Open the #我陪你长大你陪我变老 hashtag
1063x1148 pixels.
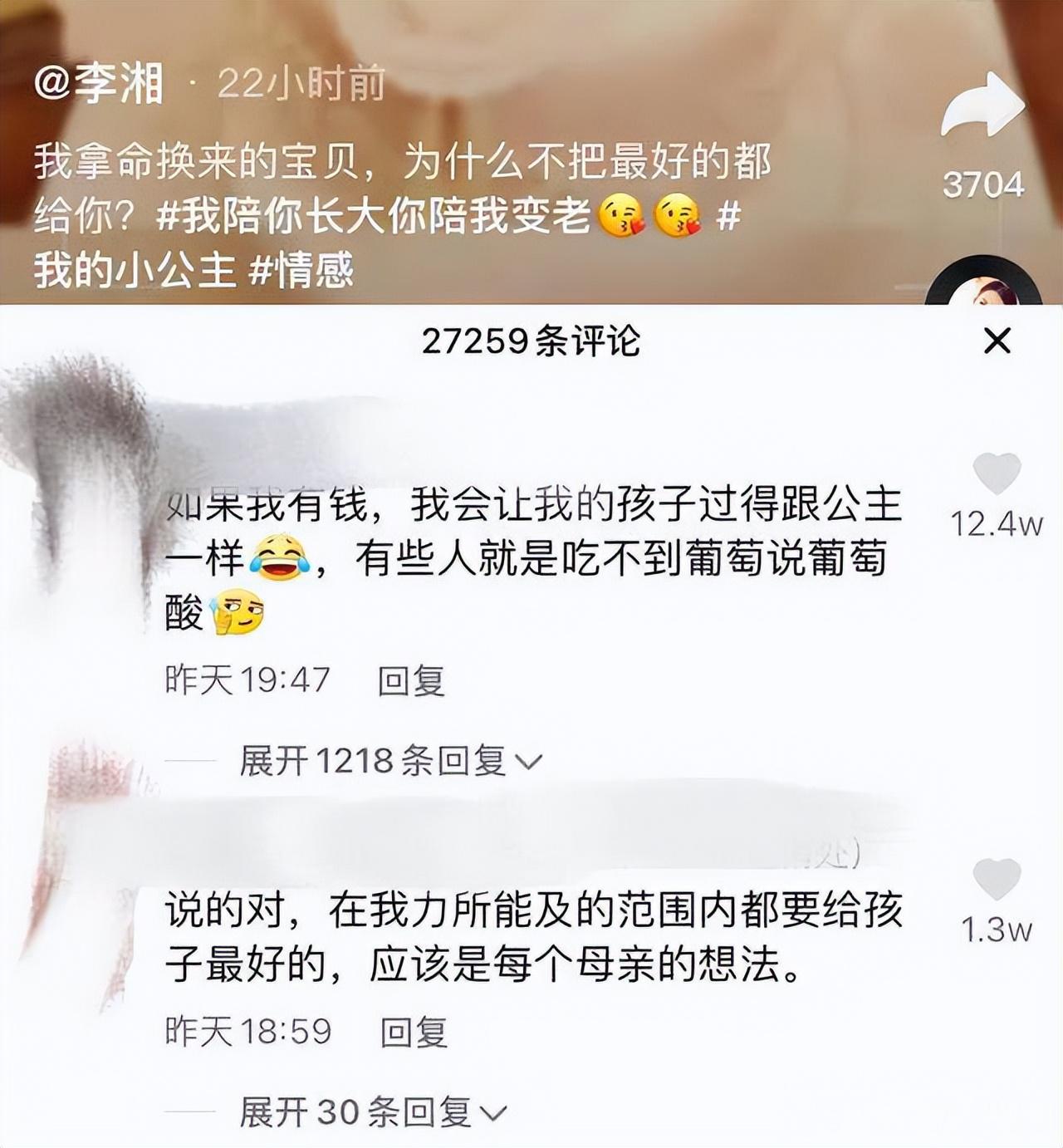pos(372,217)
